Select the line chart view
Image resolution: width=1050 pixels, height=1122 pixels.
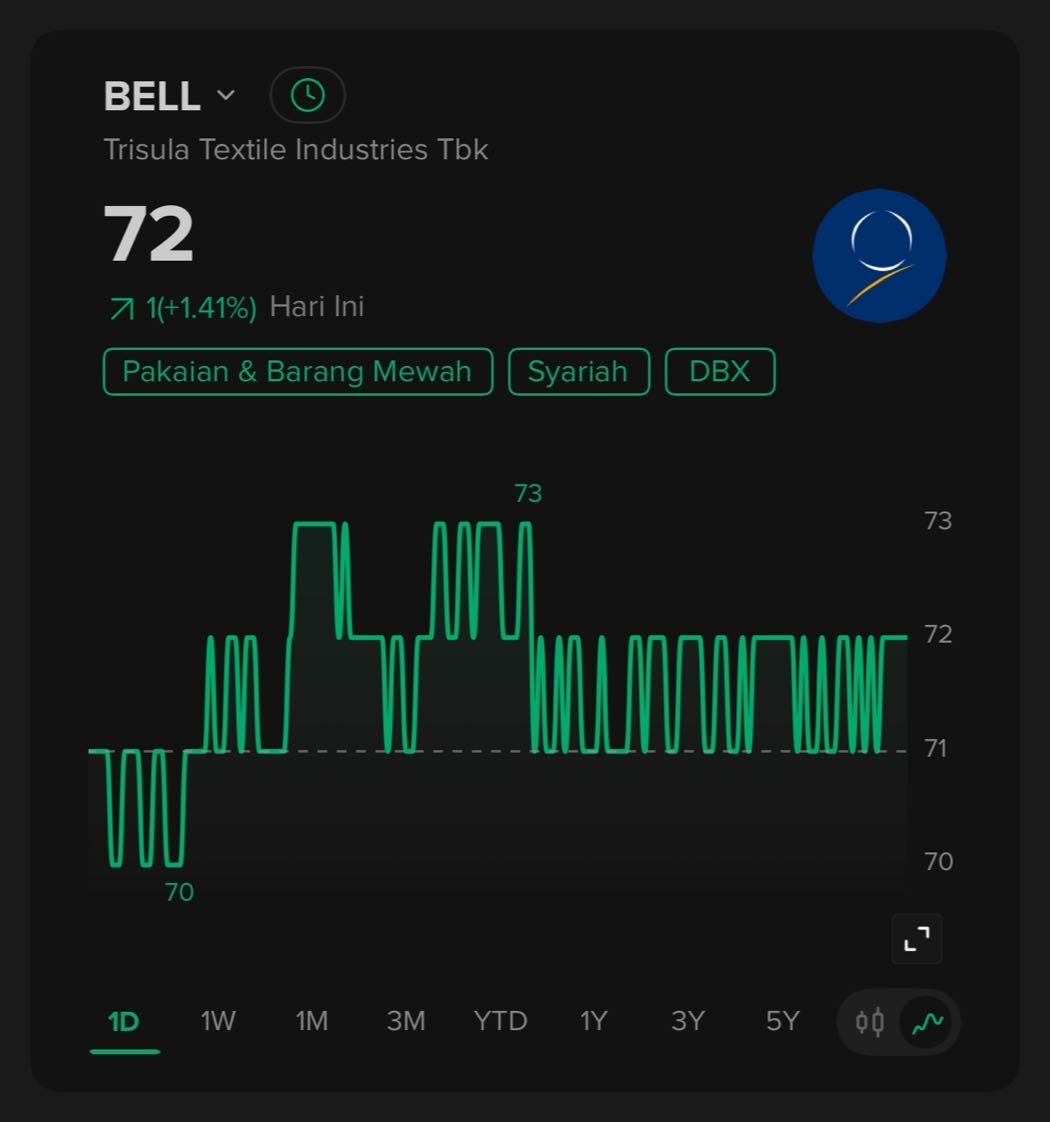point(927,1022)
